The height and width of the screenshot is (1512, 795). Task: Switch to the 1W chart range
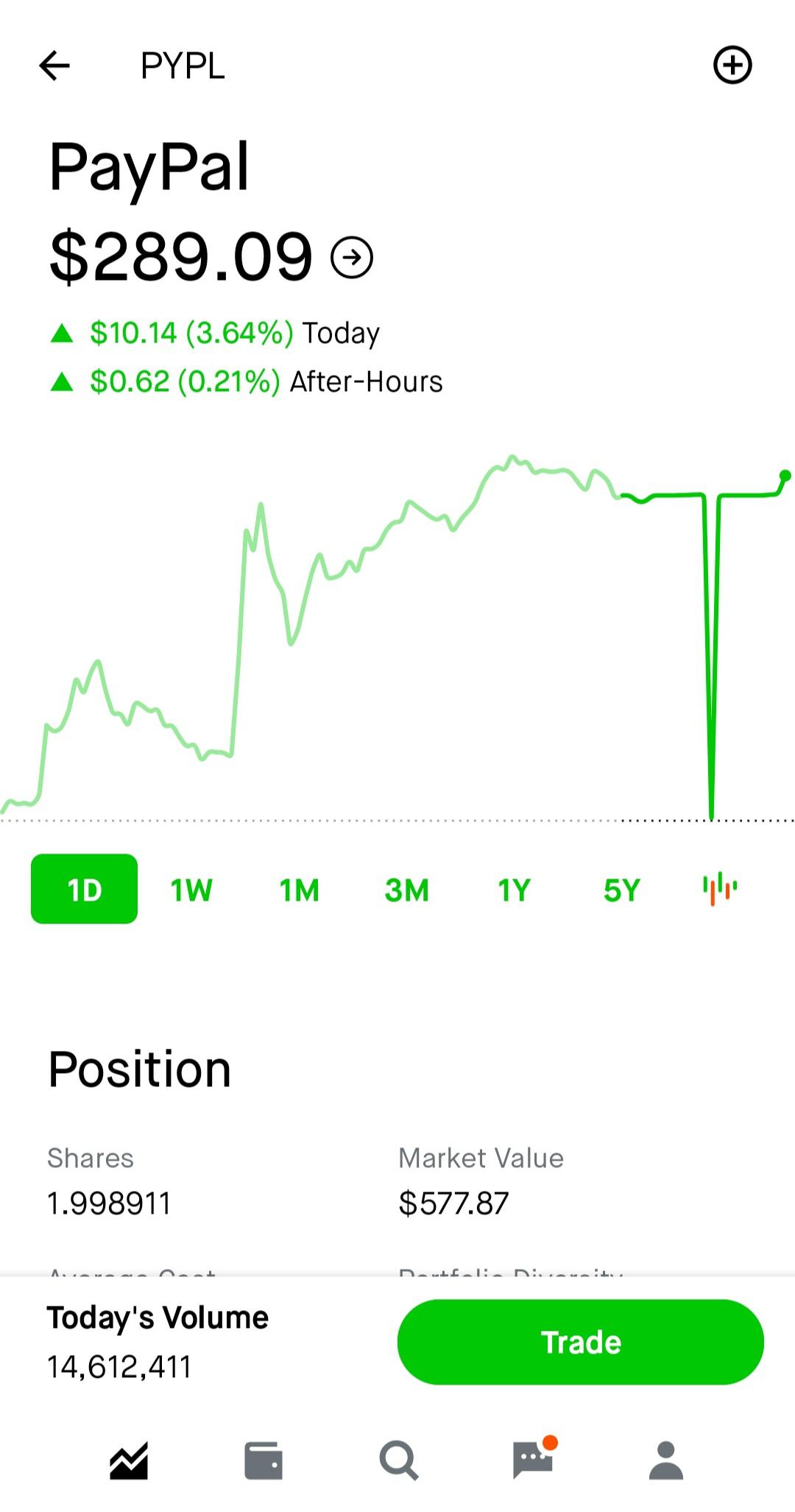point(191,889)
